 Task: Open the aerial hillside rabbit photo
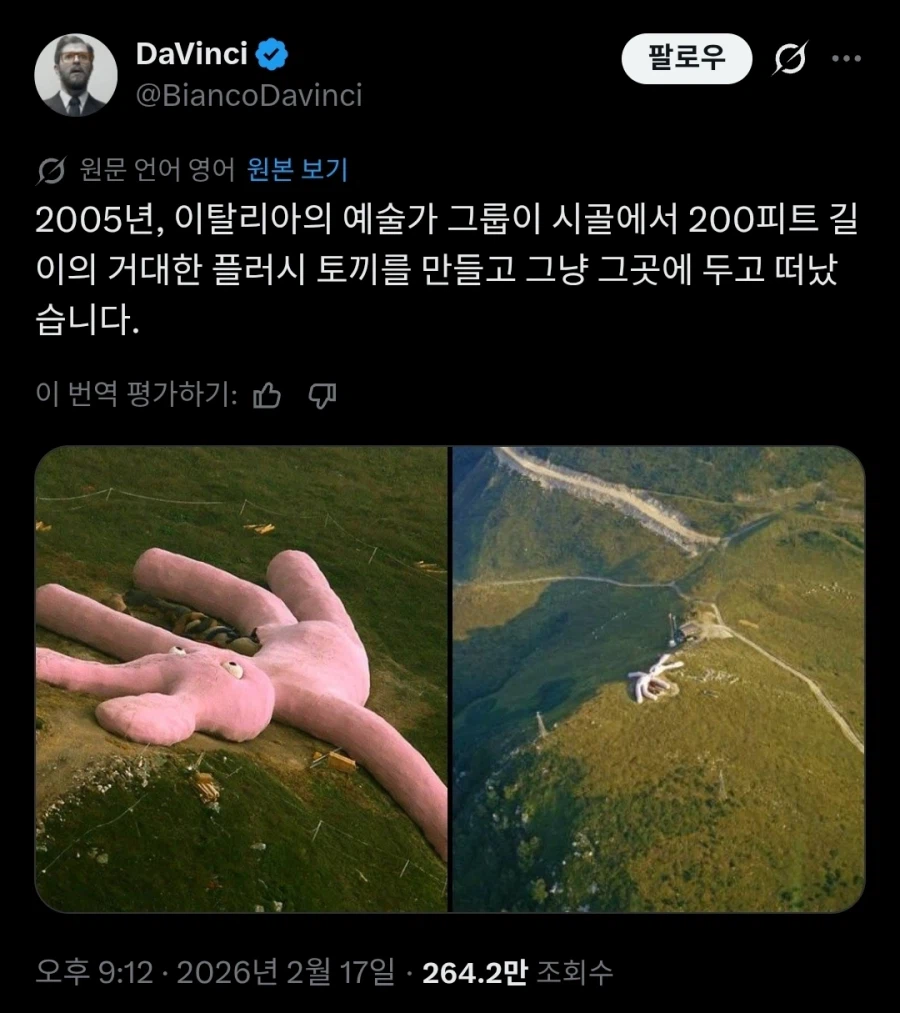coord(658,679)
